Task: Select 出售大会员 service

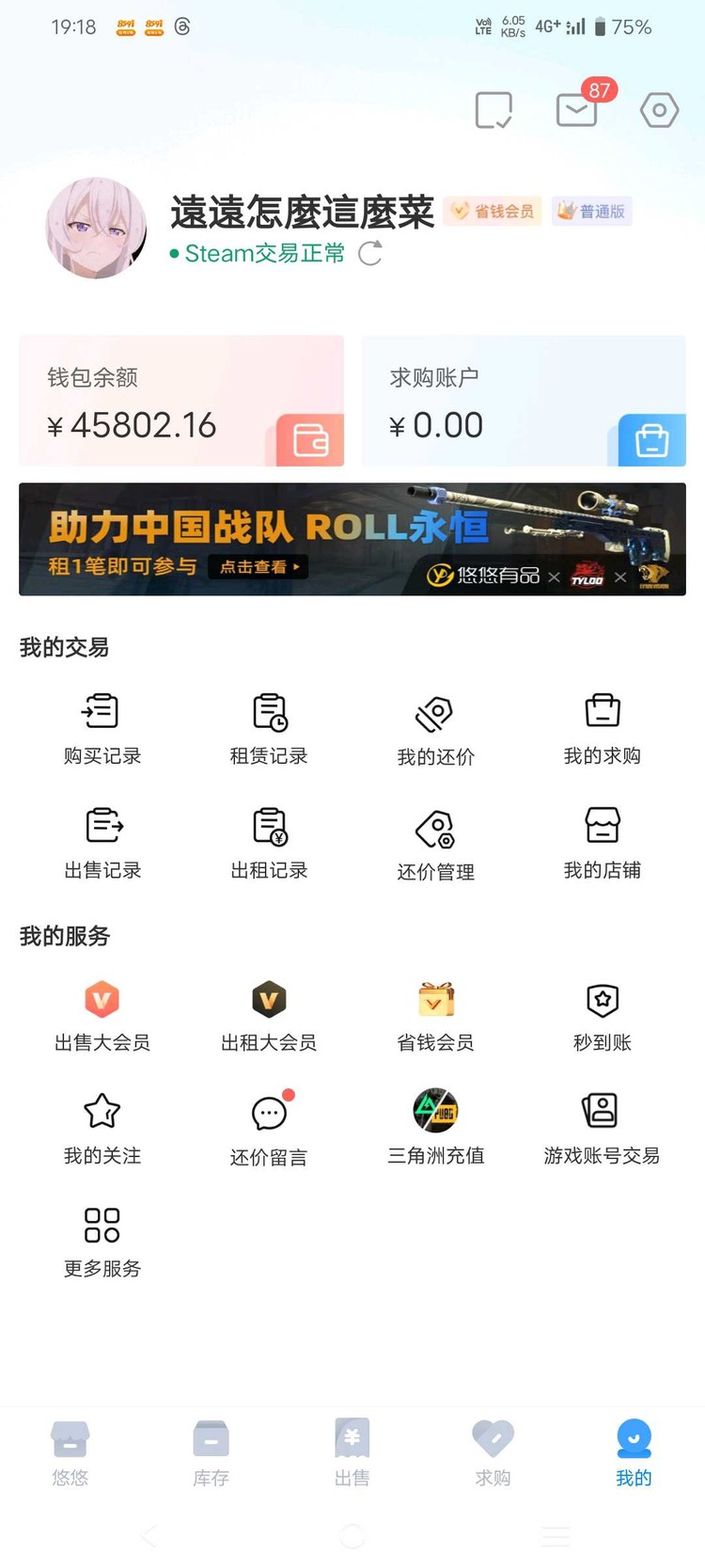Action: point(102,1016)
